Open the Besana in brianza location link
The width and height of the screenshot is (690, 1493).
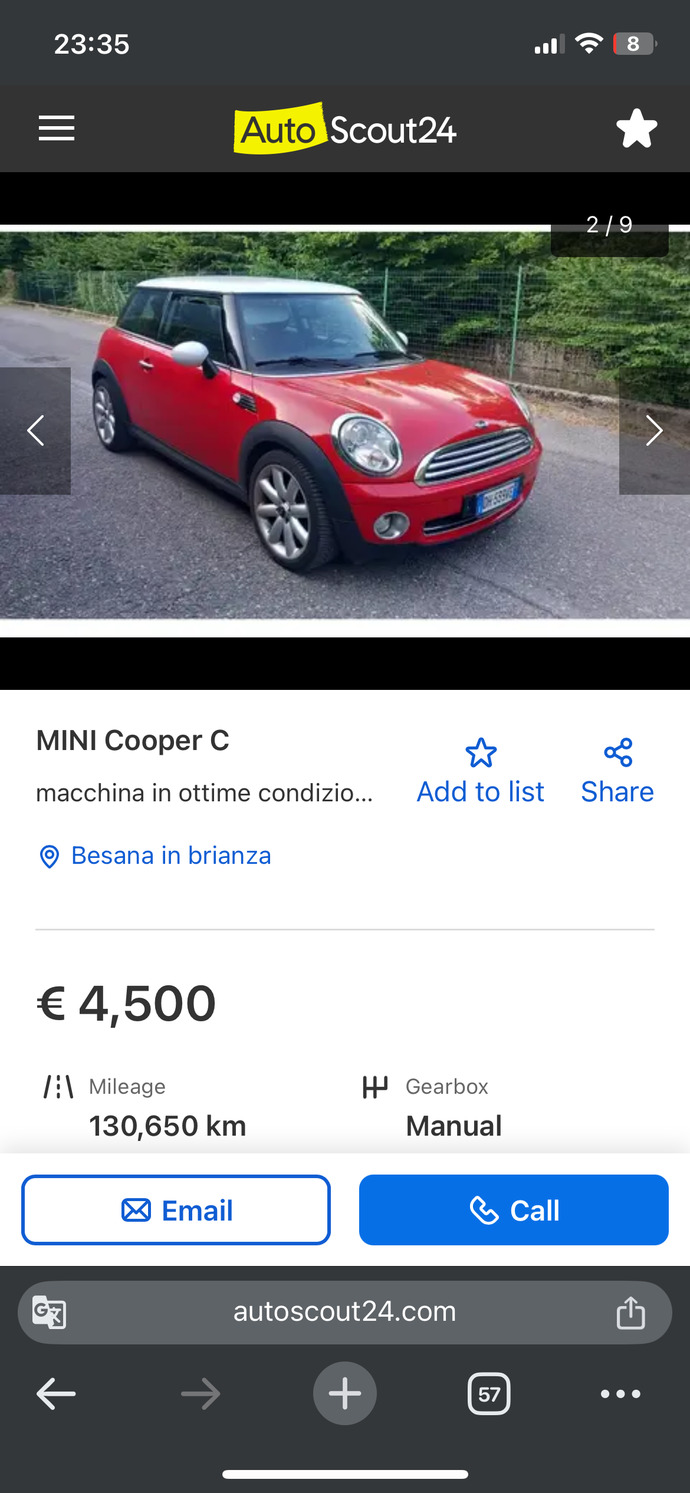pos(155,856)
